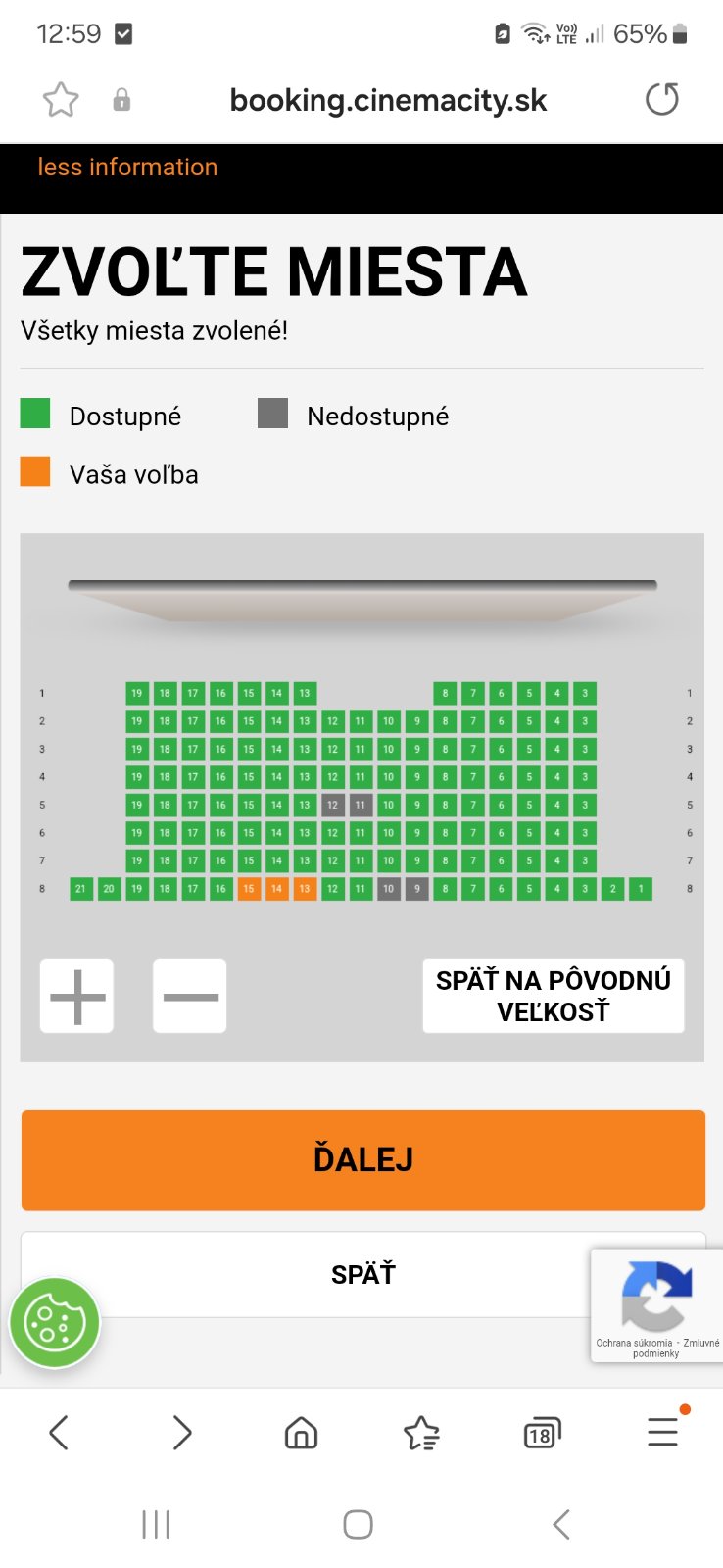Select seat 21 in row 8
The width and height of the screenshot is (723, 1568).
point(80,889)
